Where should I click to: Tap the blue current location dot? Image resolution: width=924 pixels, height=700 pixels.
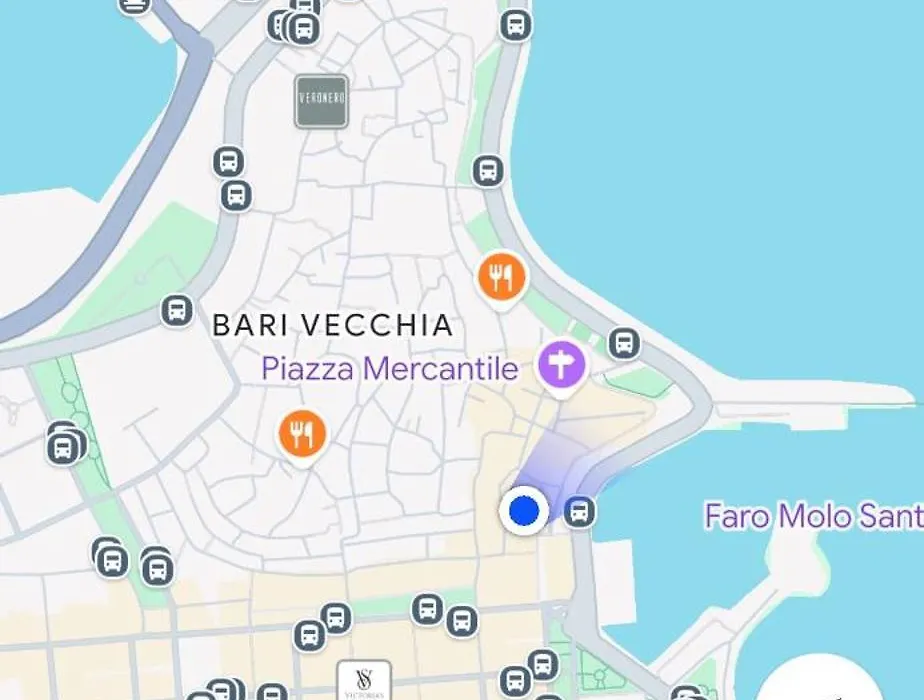click(x=524, y=511)
